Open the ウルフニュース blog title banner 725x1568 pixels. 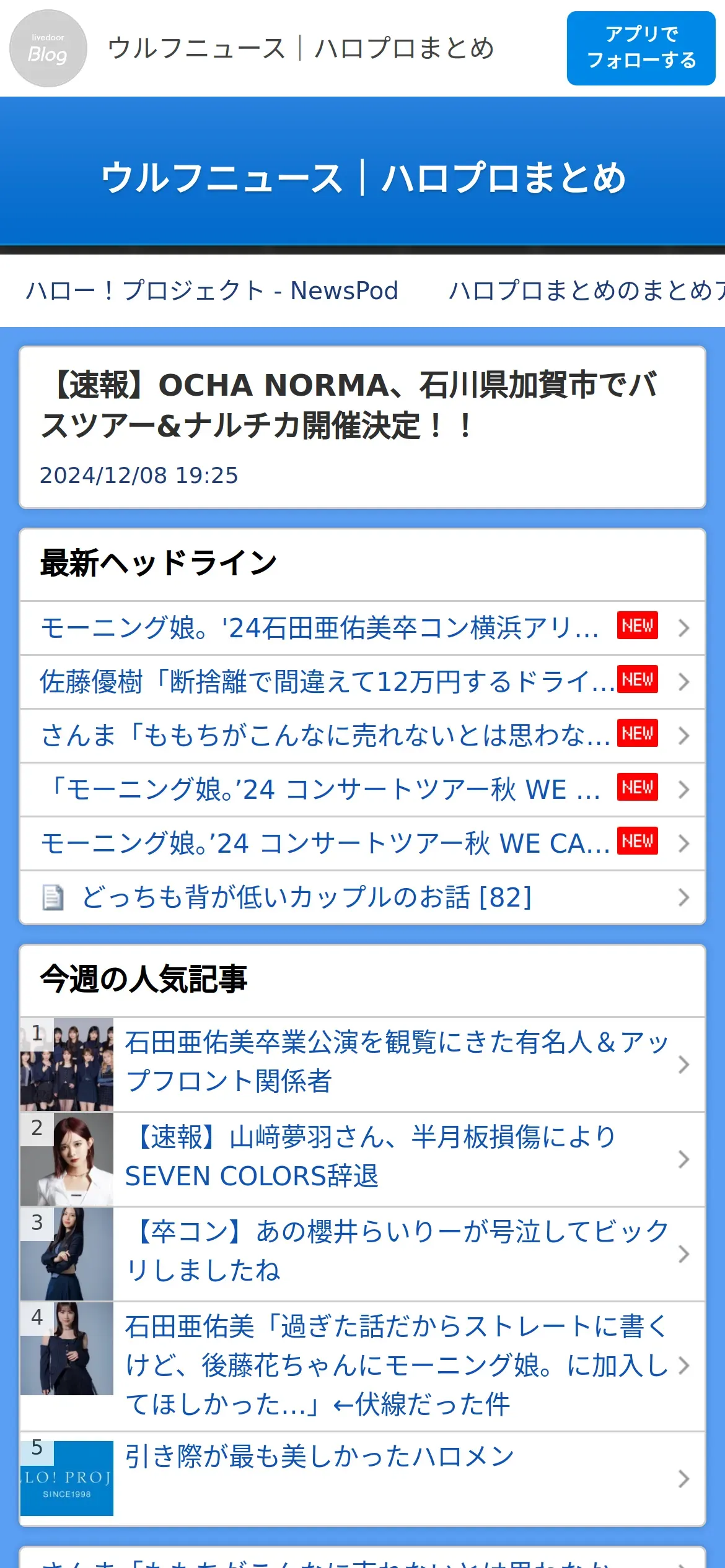(x=362, y=177)
